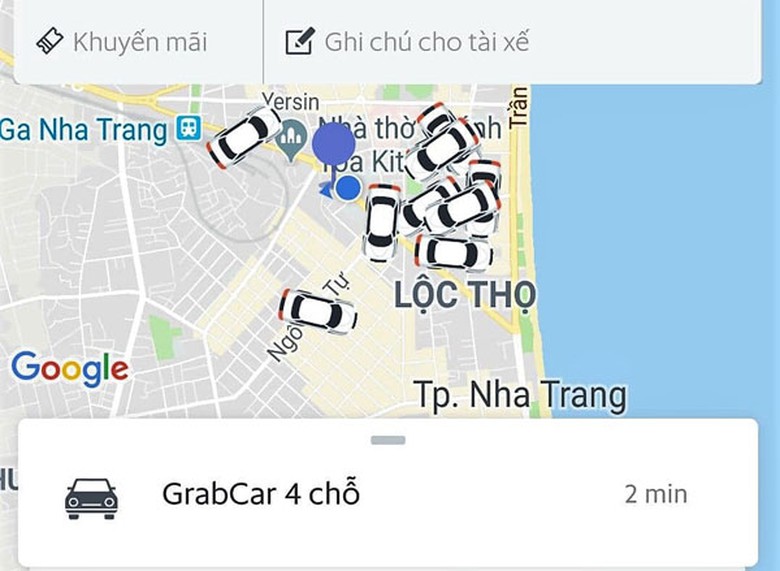Image resolution: width=780 pixels, height=571 pixels.
Task: Tap the bottom sheet drag handle
Action: (x=388, y=440)
